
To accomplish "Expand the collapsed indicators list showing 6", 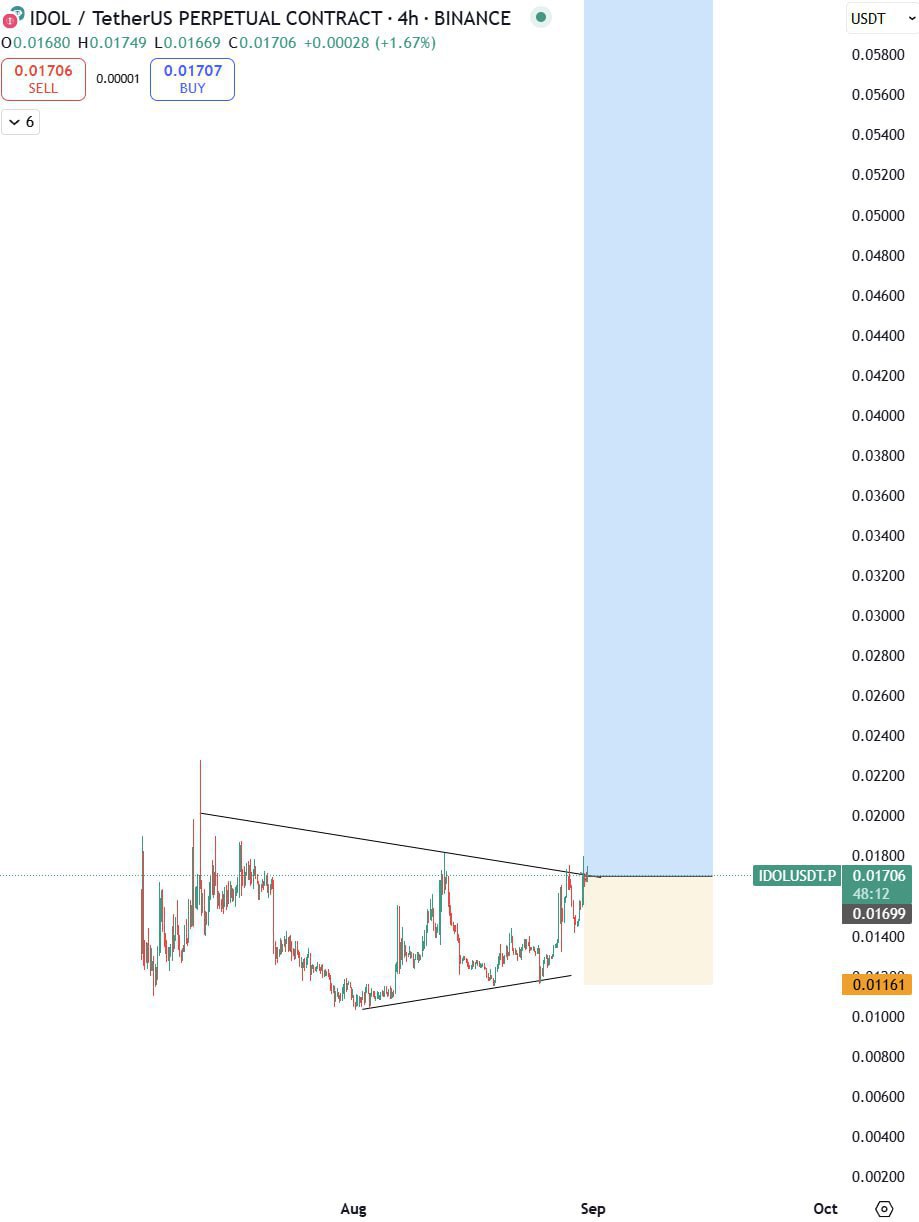I will tap(20, 122).
